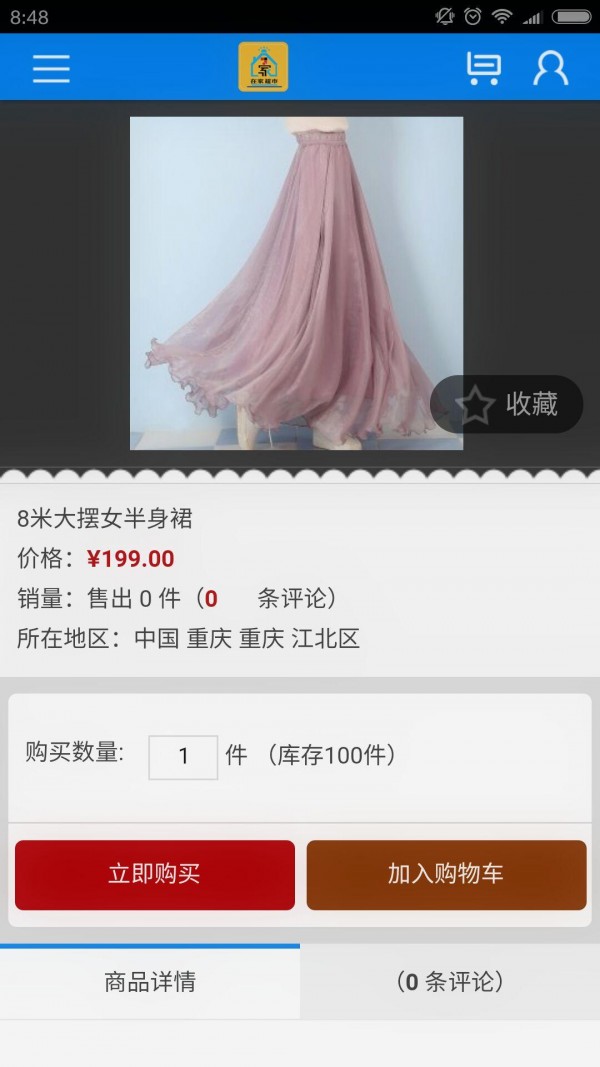Add item via 加入购物车 button
The image size is (600, 1067).
pos(446,874)
